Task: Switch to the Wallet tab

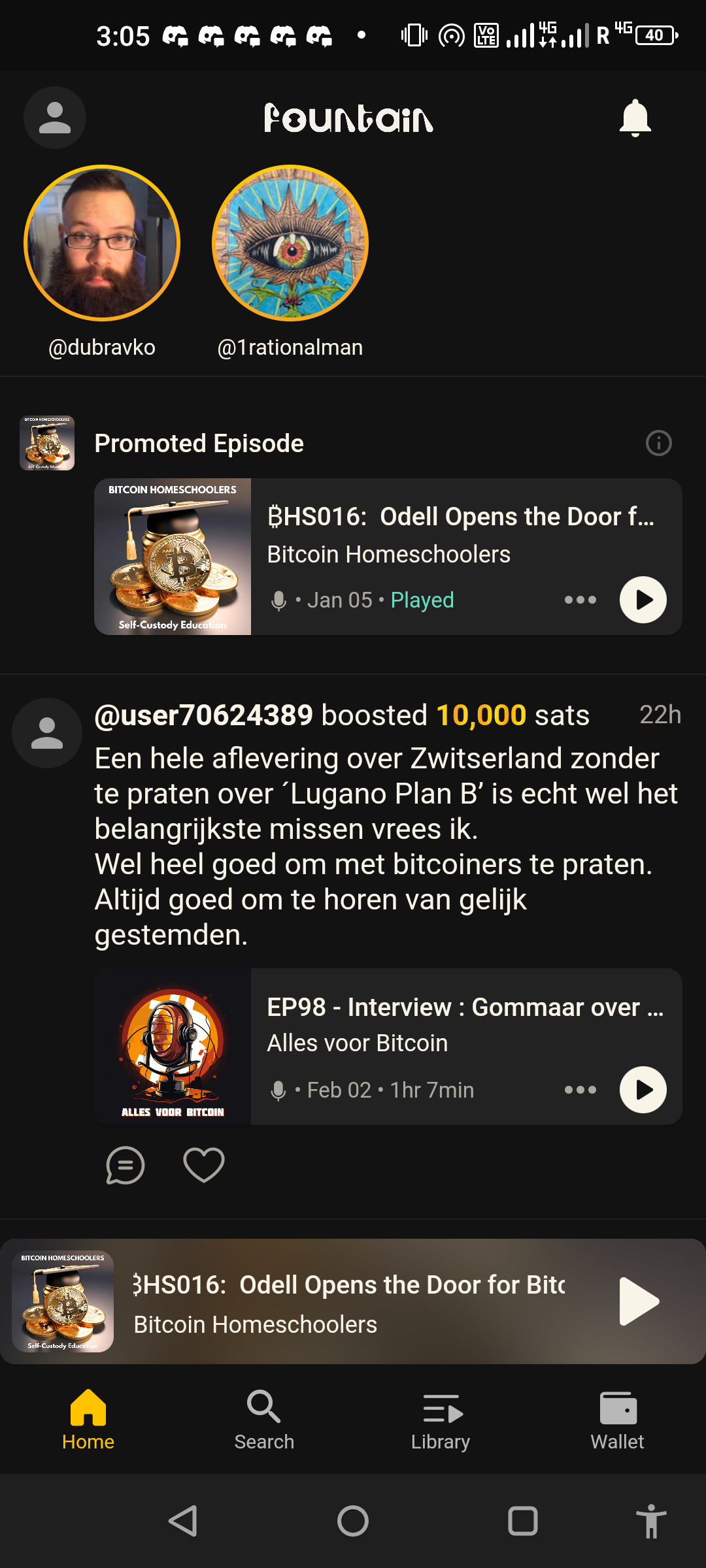Action: [x=617, y=1420]
